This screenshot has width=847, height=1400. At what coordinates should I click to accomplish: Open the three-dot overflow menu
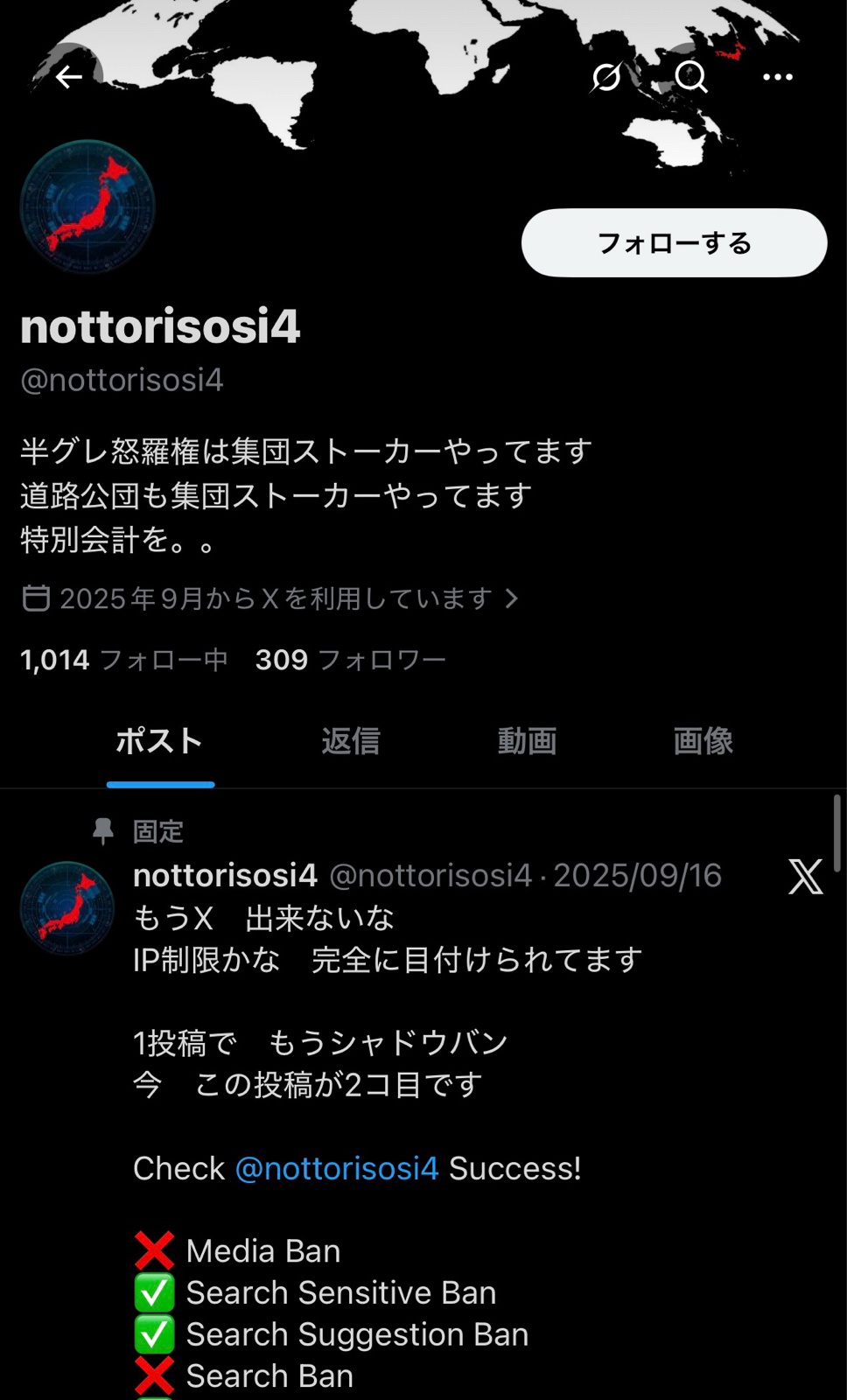(x=777, y=77)
